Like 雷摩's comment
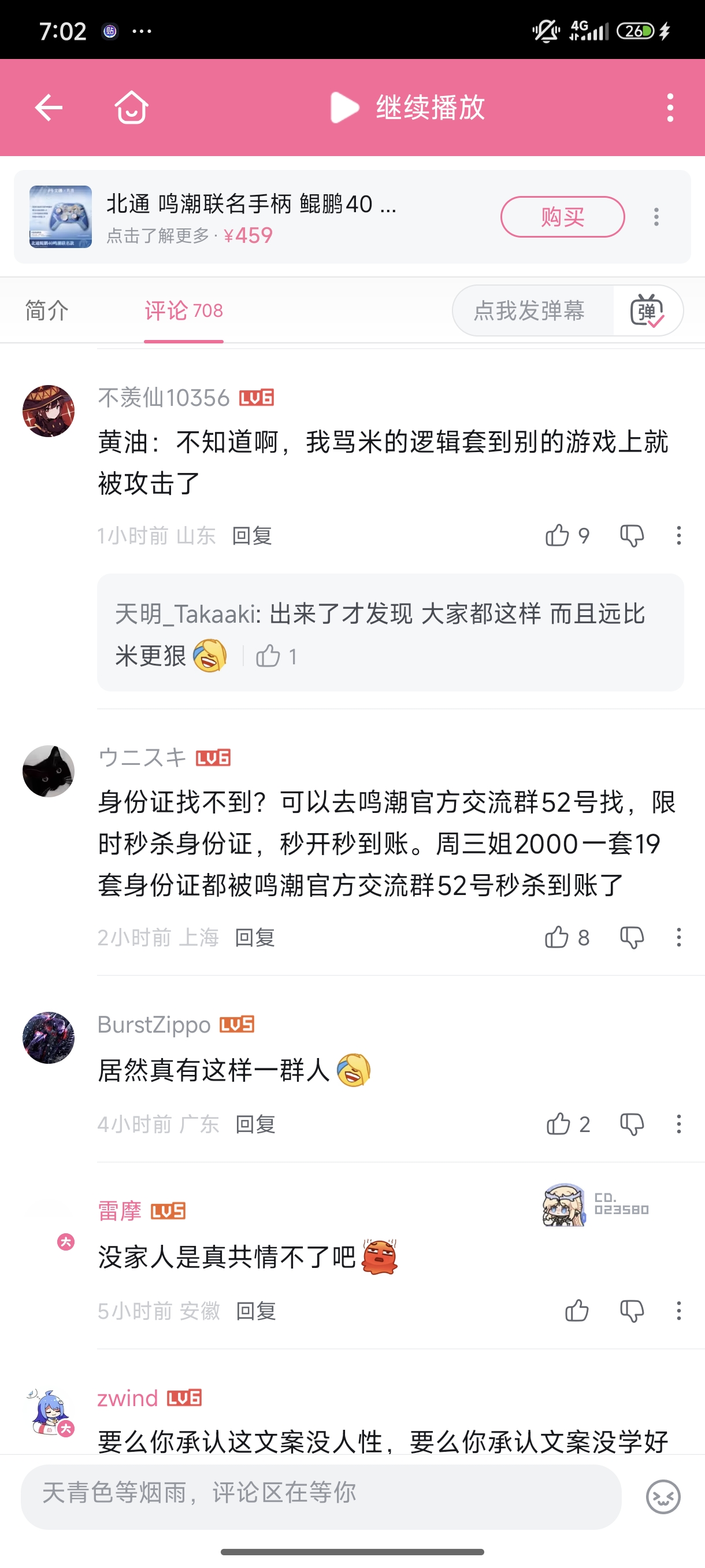 coord(576,1311)
